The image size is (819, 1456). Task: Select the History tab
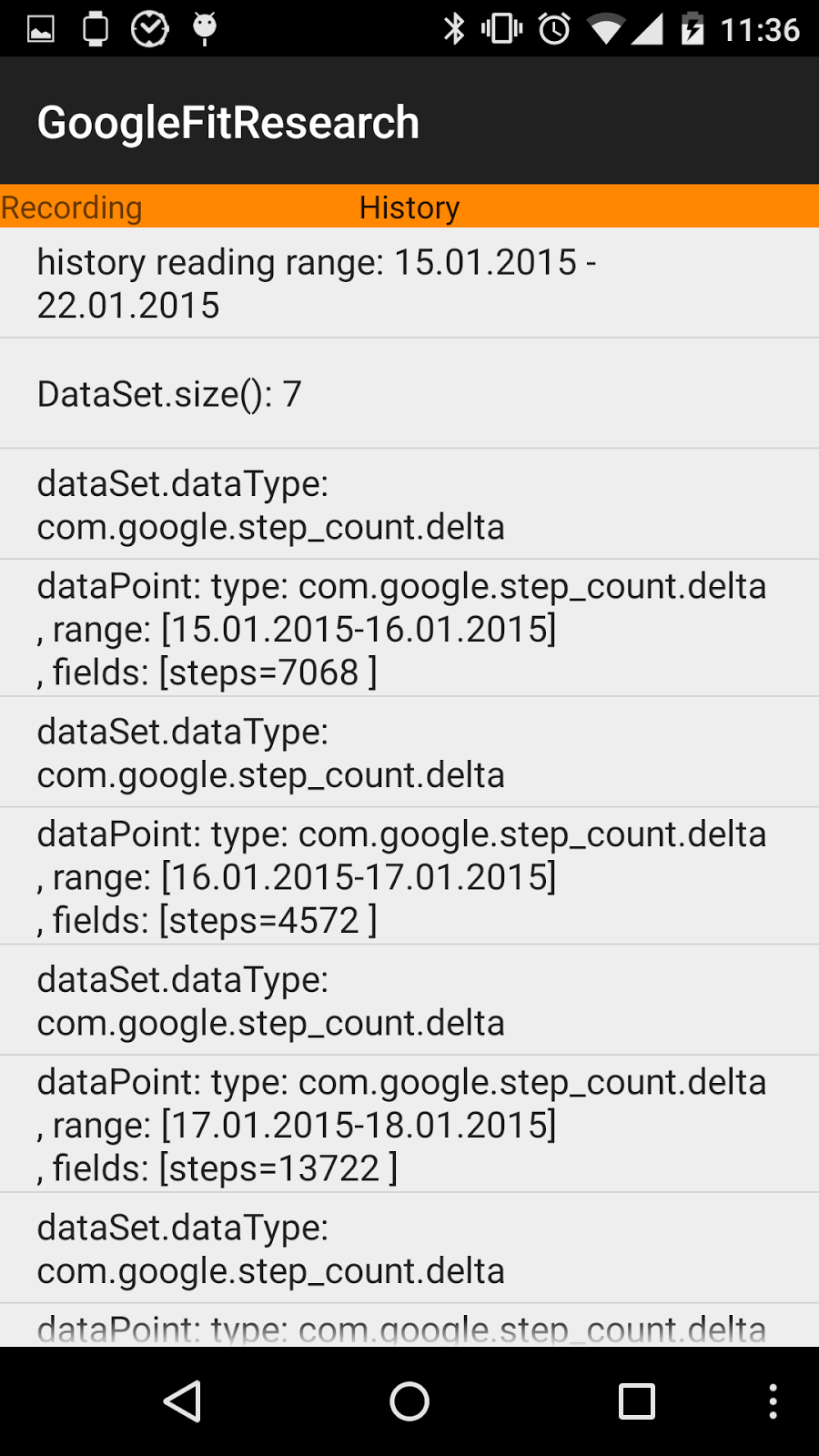[409, 207]
